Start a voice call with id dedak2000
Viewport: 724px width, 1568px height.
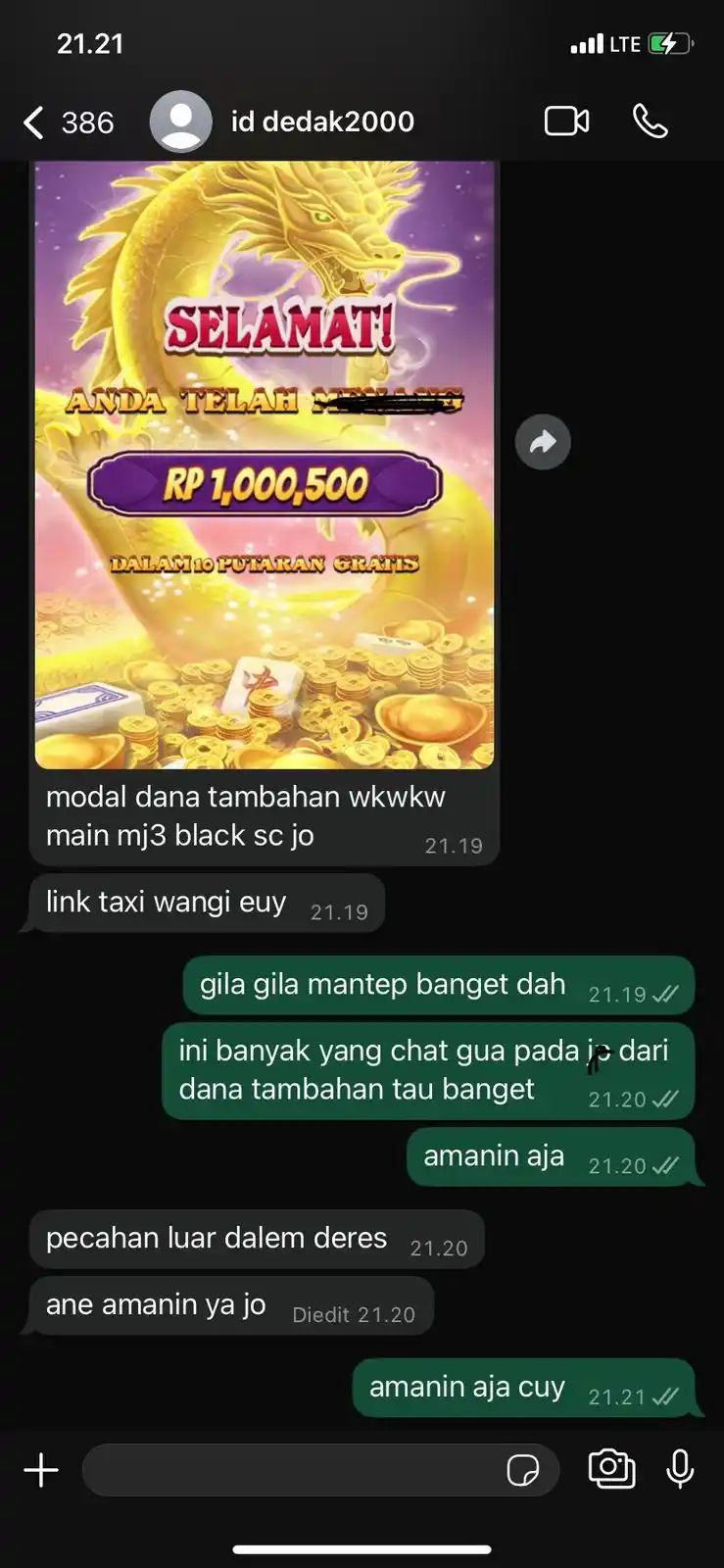click(x=651, y=122)
